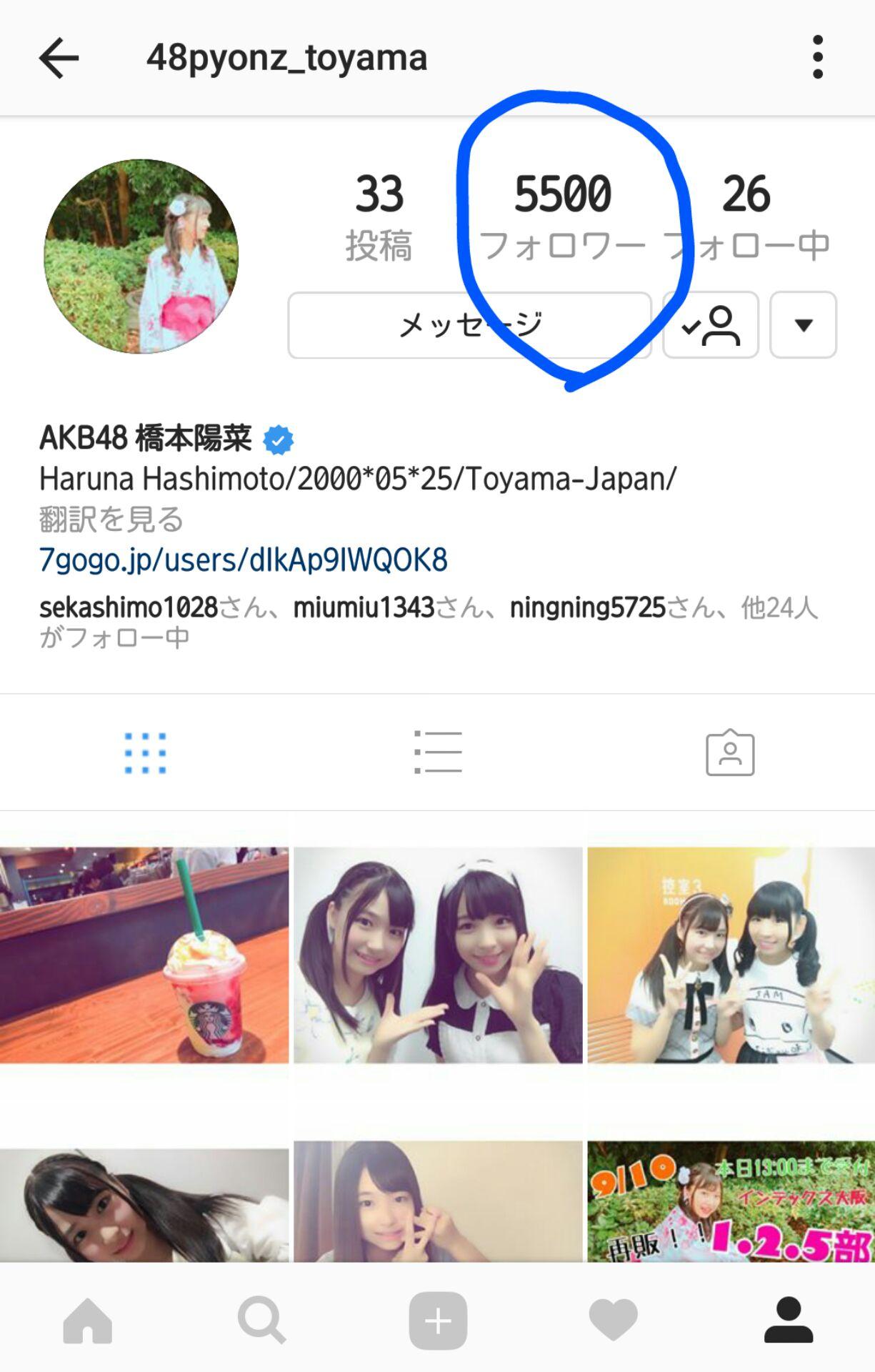875x1372 pixels.
Task: Open the Starbucks Frappuccino post
Action: [x=144, y=955]
